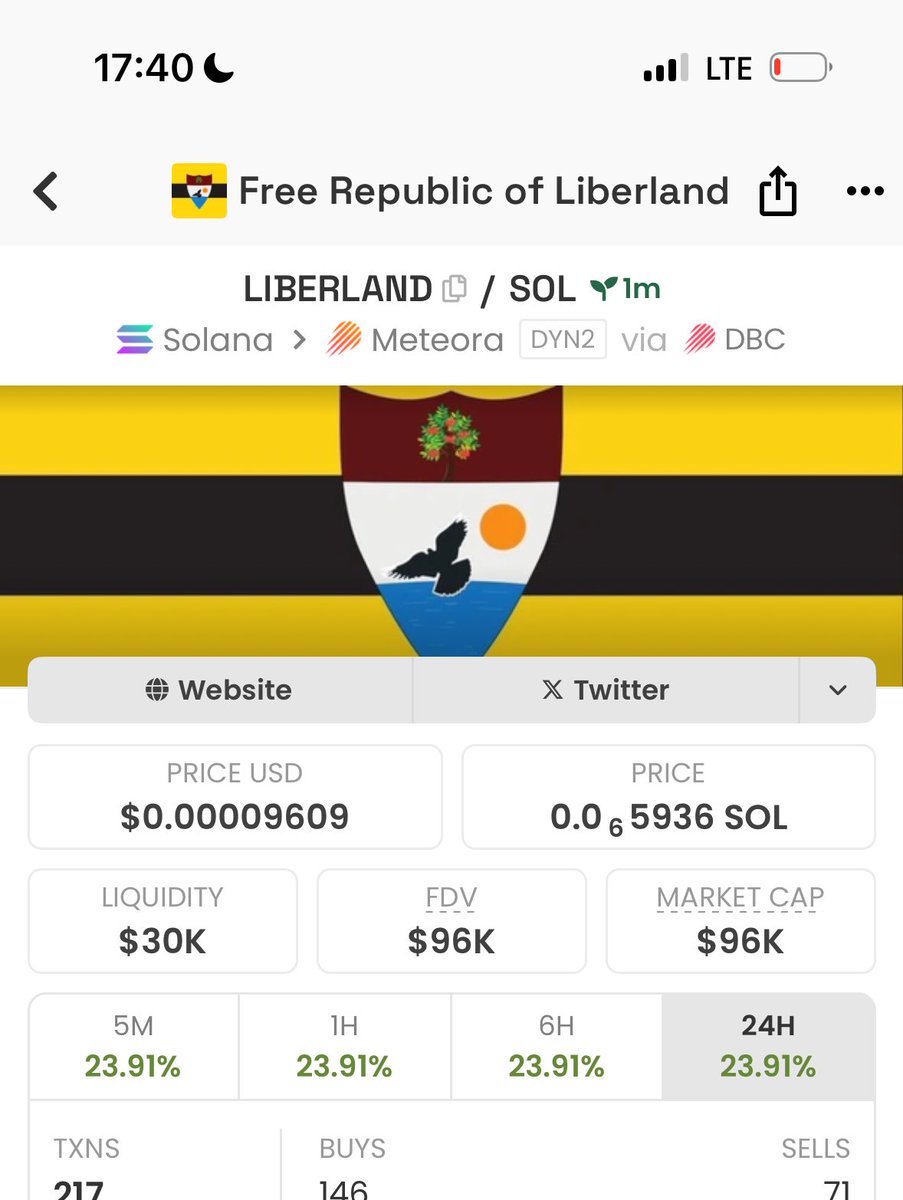Expand the additional links dropdown
The width and height of the screenshot is (903, 1200).
[838, 690]
